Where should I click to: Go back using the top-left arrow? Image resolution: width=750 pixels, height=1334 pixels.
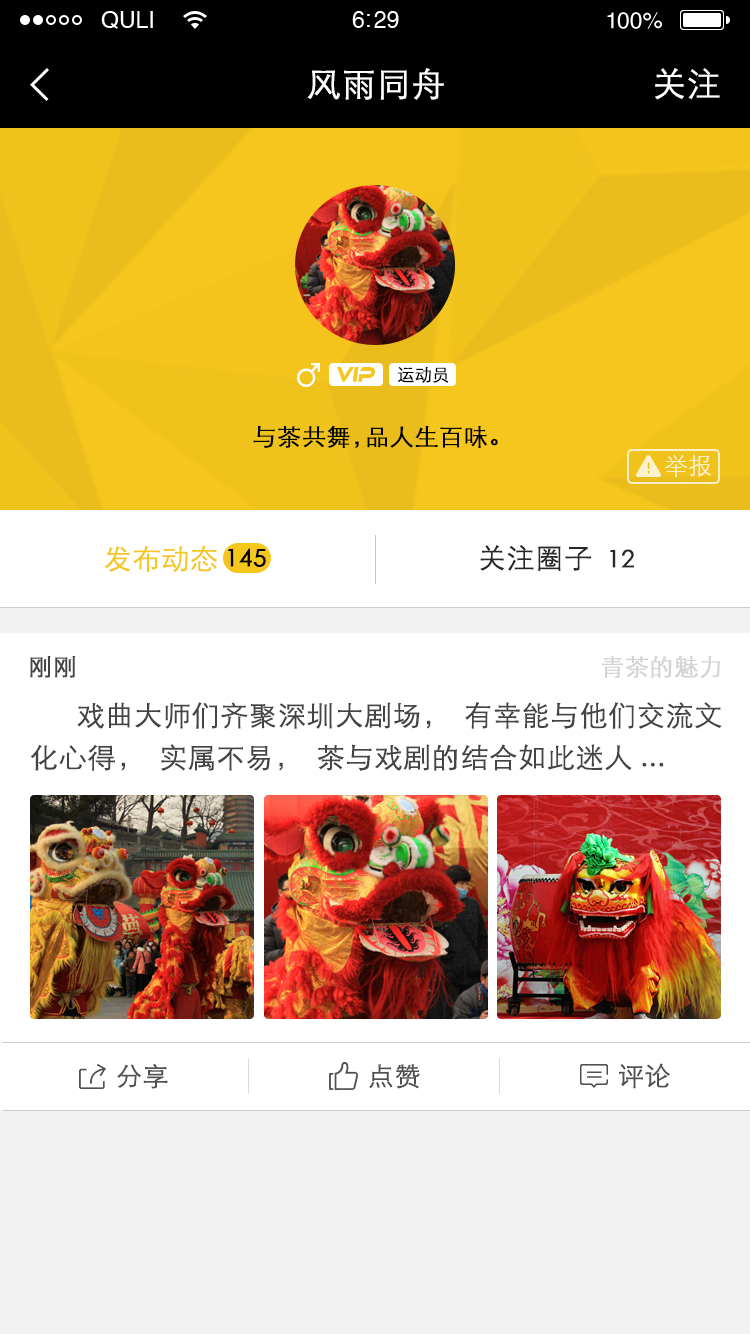(x=40, y=85)
